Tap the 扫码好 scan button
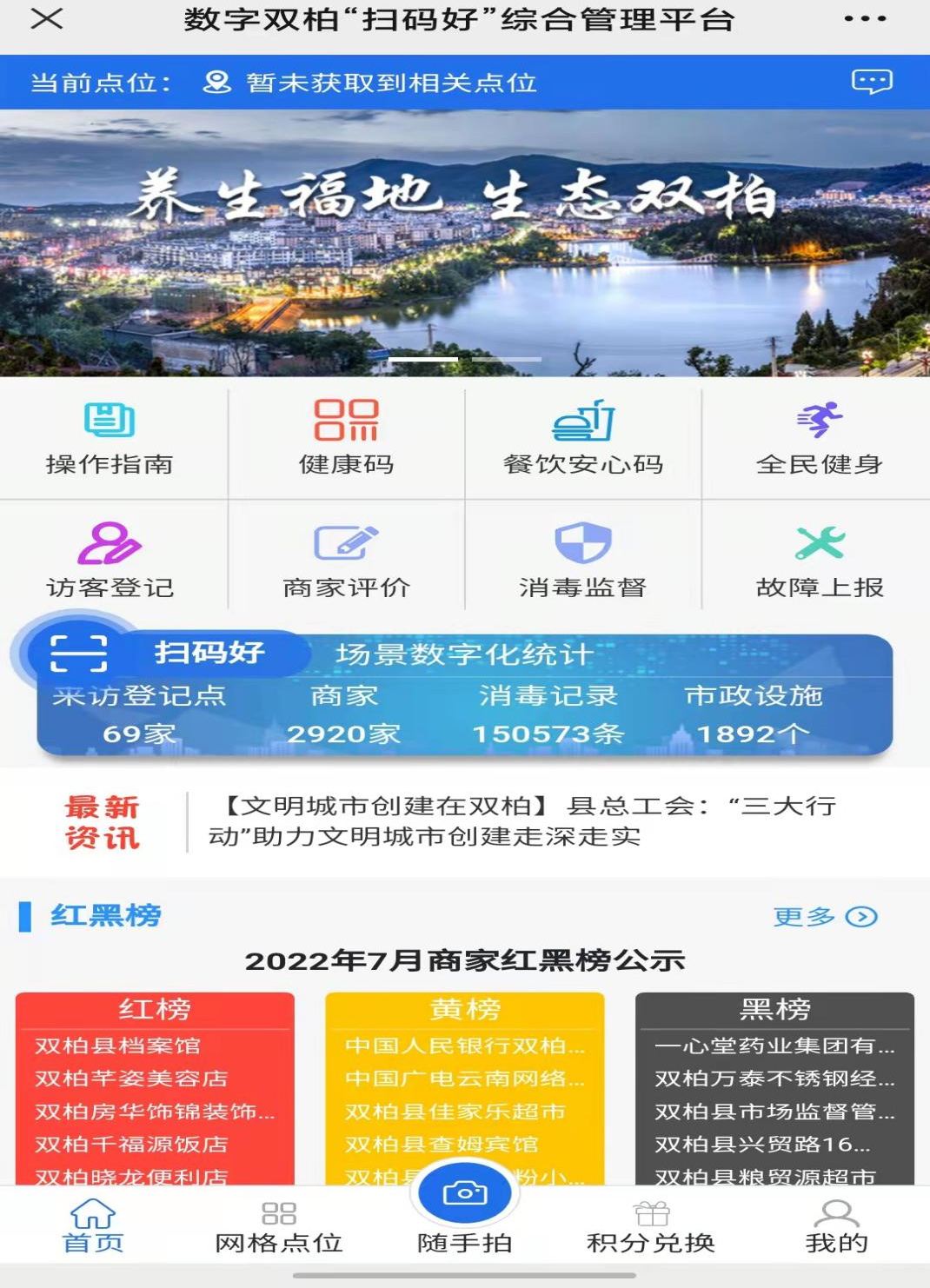This screenshot has height=1288, width=930. (80, 654)
